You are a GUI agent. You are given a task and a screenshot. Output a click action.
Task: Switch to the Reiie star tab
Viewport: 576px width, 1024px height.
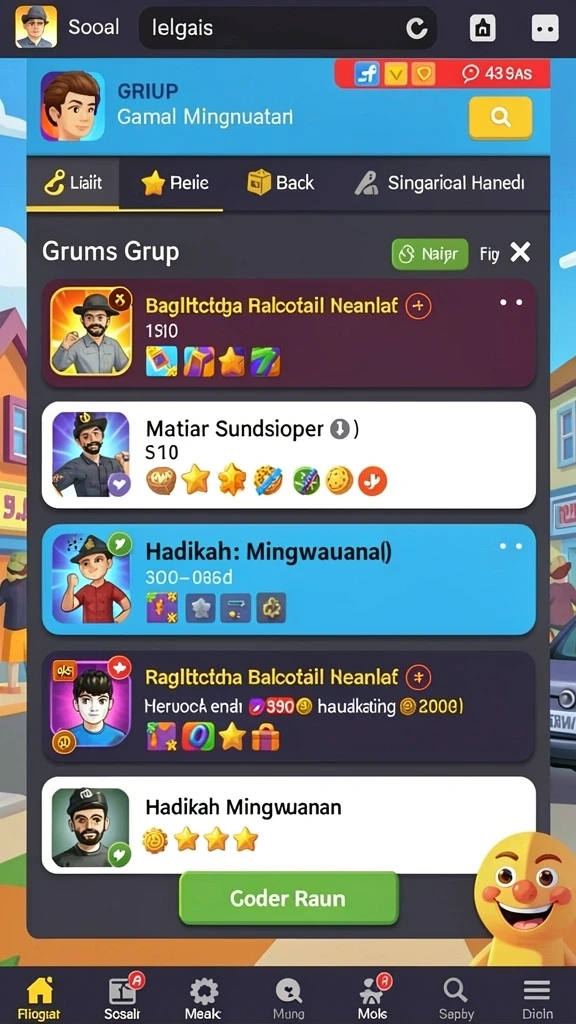pyautogui.click(x=174, y=184)
